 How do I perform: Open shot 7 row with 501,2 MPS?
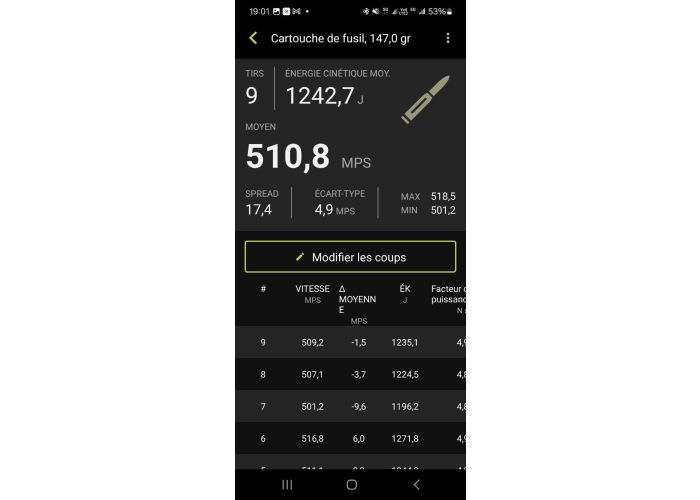(350, 406)
